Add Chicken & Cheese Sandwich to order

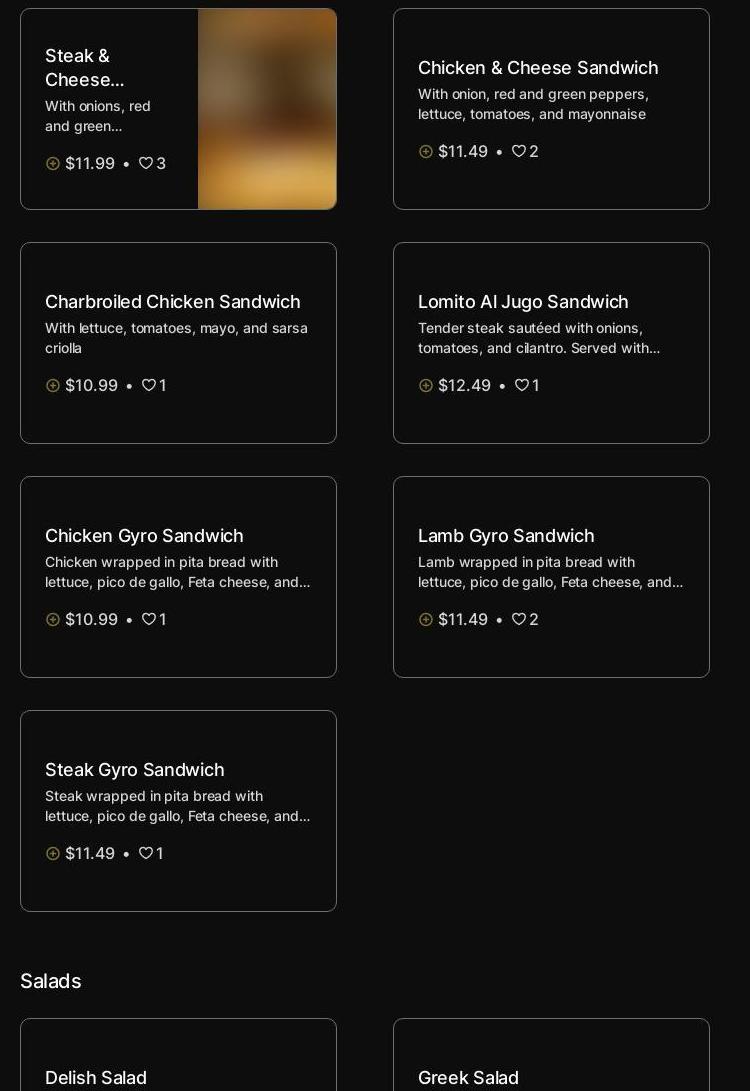click(x=426, y=151)
